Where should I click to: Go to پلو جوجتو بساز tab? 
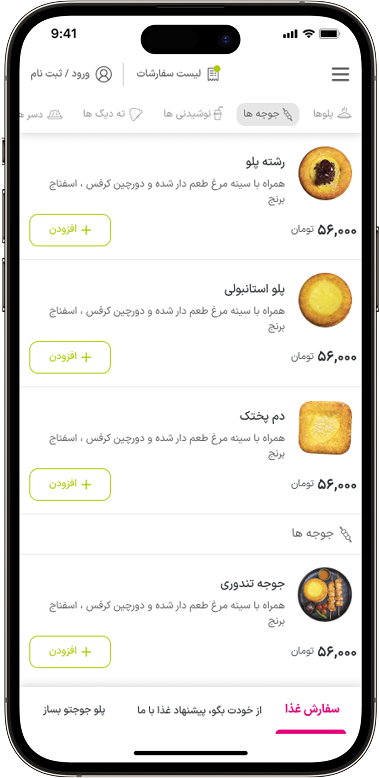(74, 711)
